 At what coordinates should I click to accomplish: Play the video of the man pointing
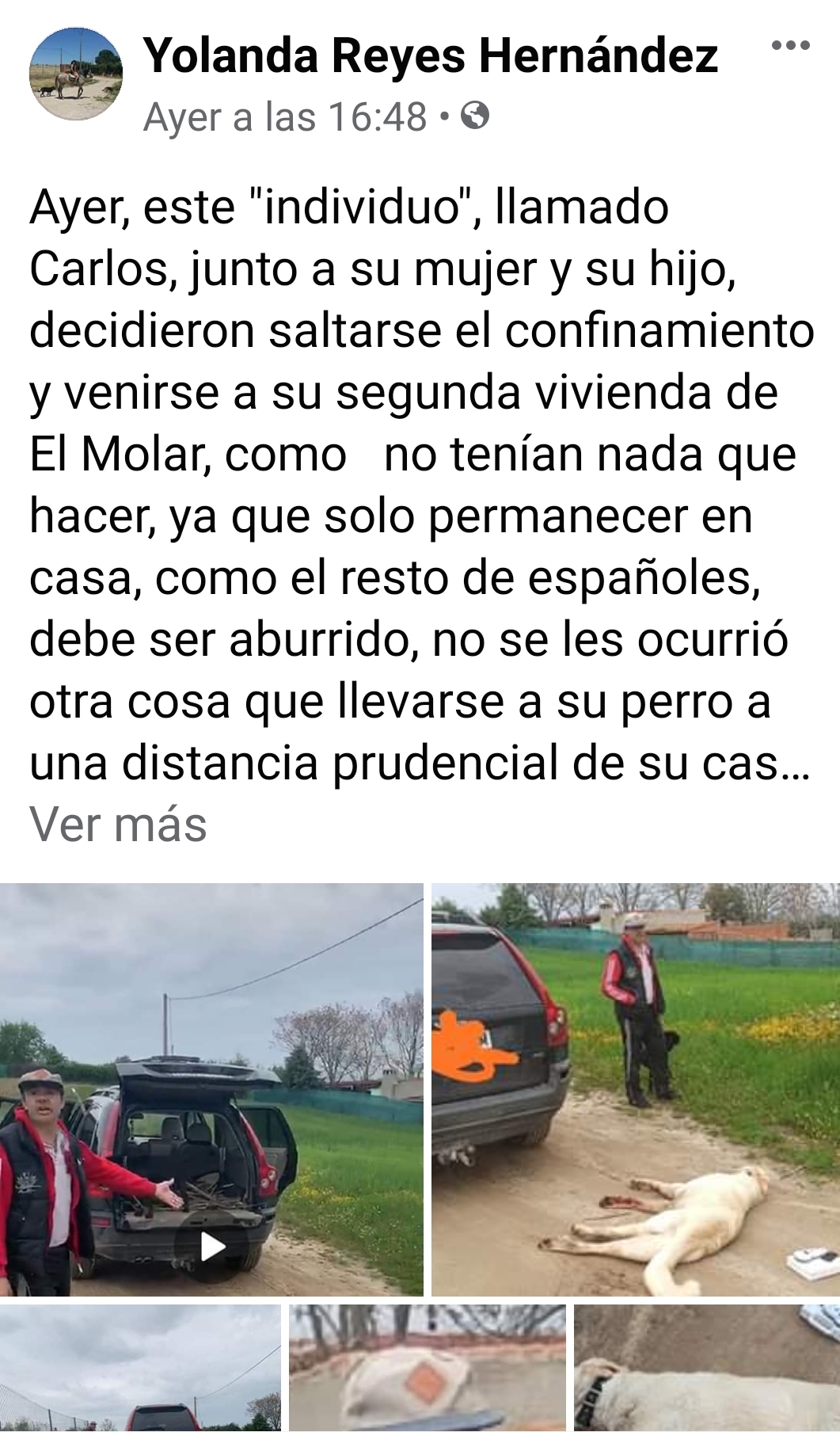[211, 1089]
